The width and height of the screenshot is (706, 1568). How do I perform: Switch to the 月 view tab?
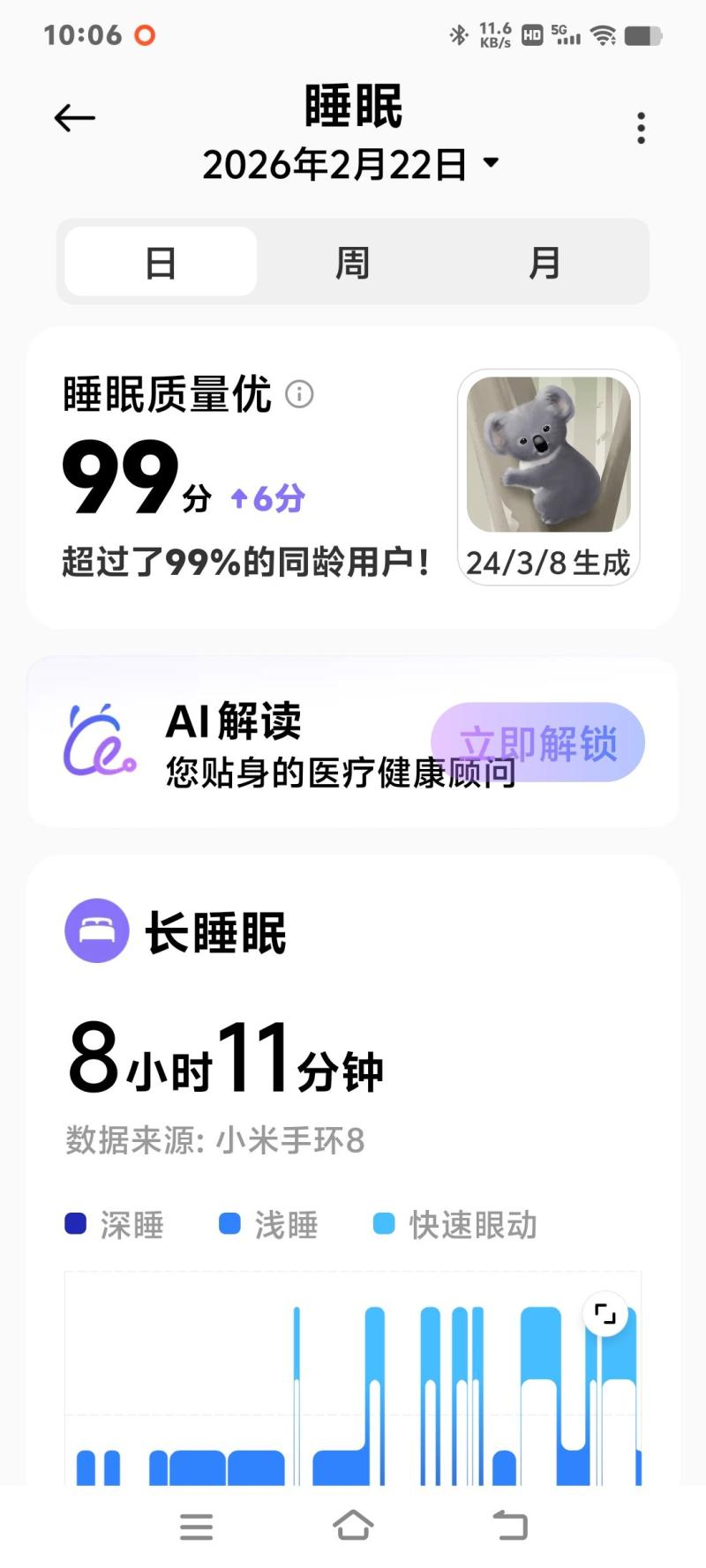tap(545, 262)
